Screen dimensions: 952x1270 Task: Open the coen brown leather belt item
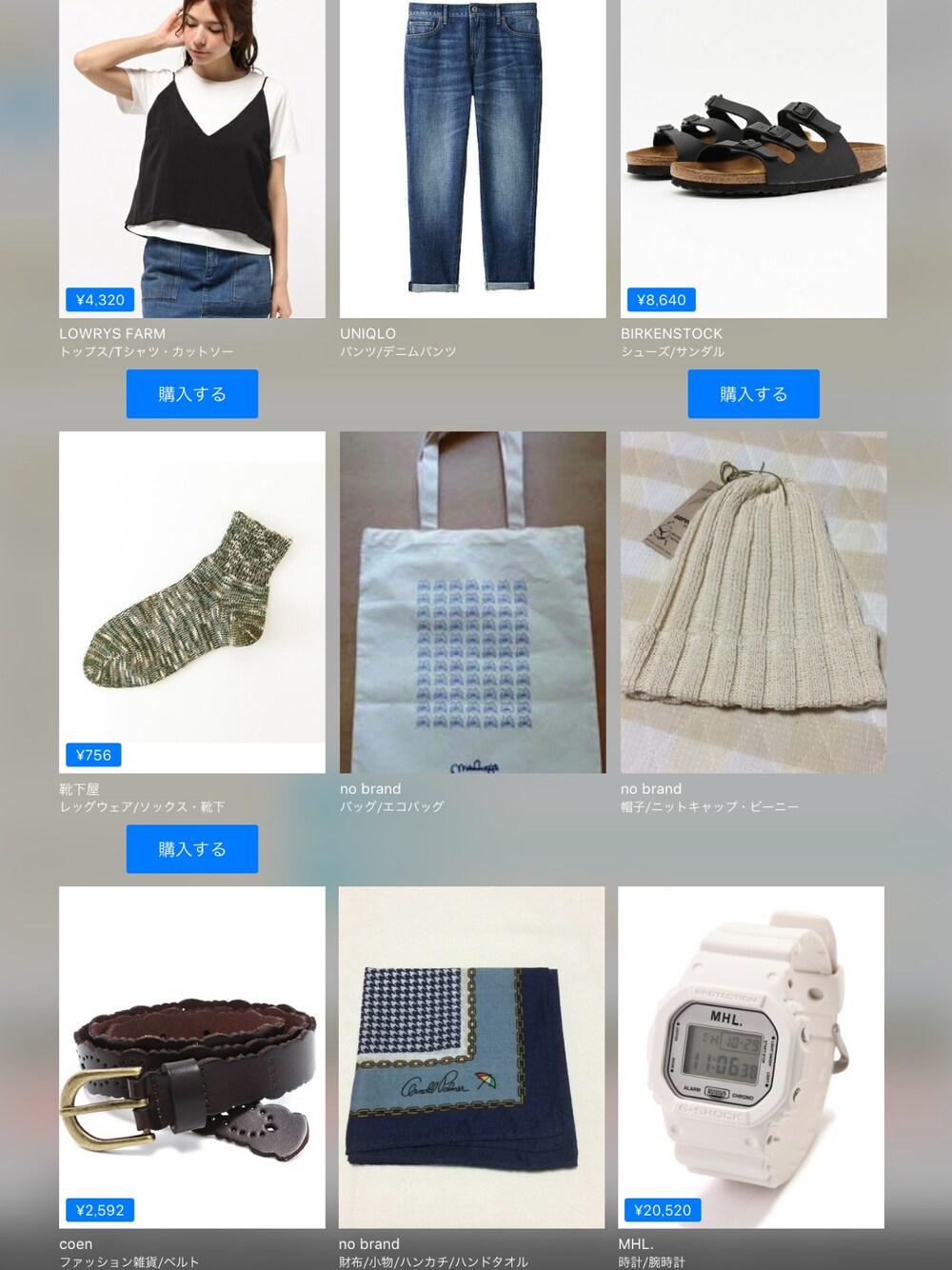(x=191, y=1057)
